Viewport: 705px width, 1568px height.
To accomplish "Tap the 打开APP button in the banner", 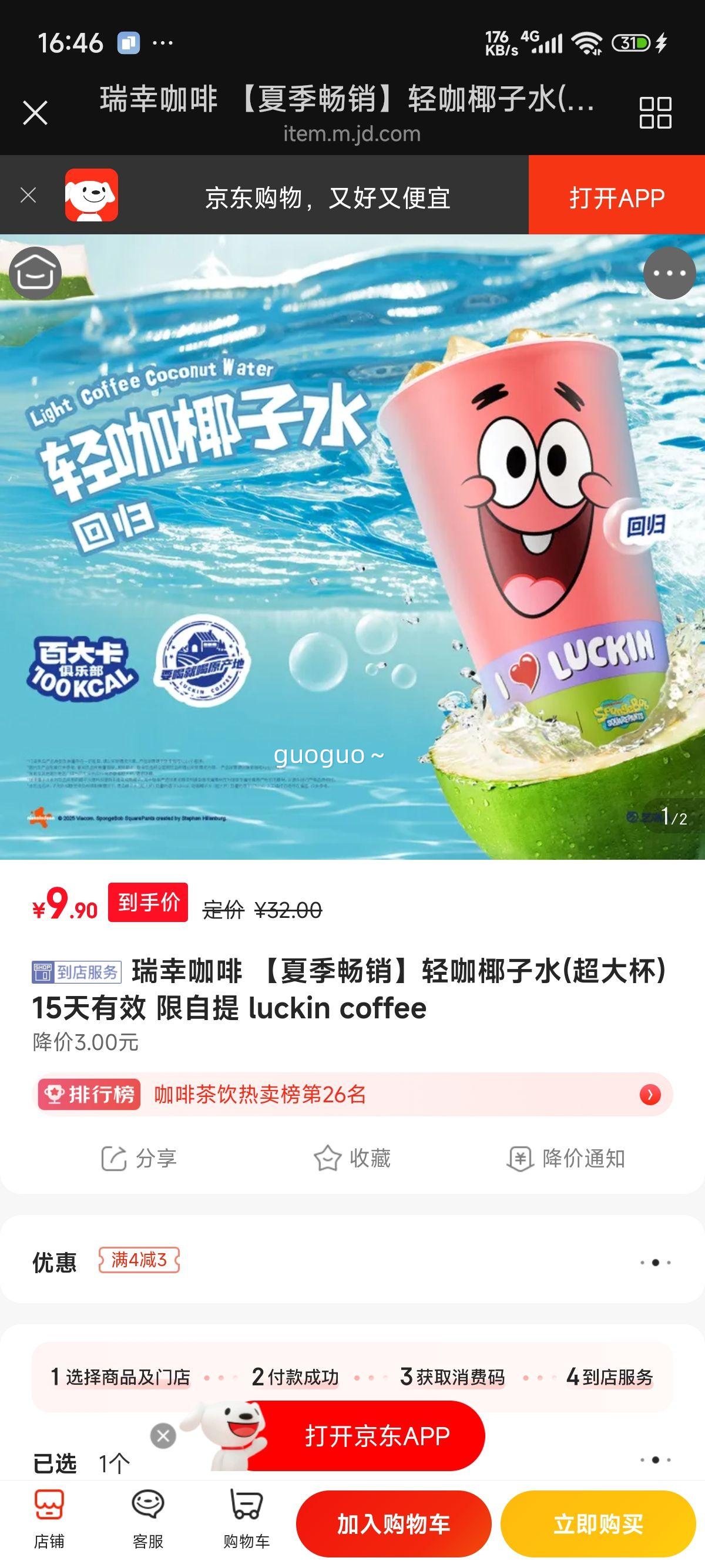I will pos(616,196).
